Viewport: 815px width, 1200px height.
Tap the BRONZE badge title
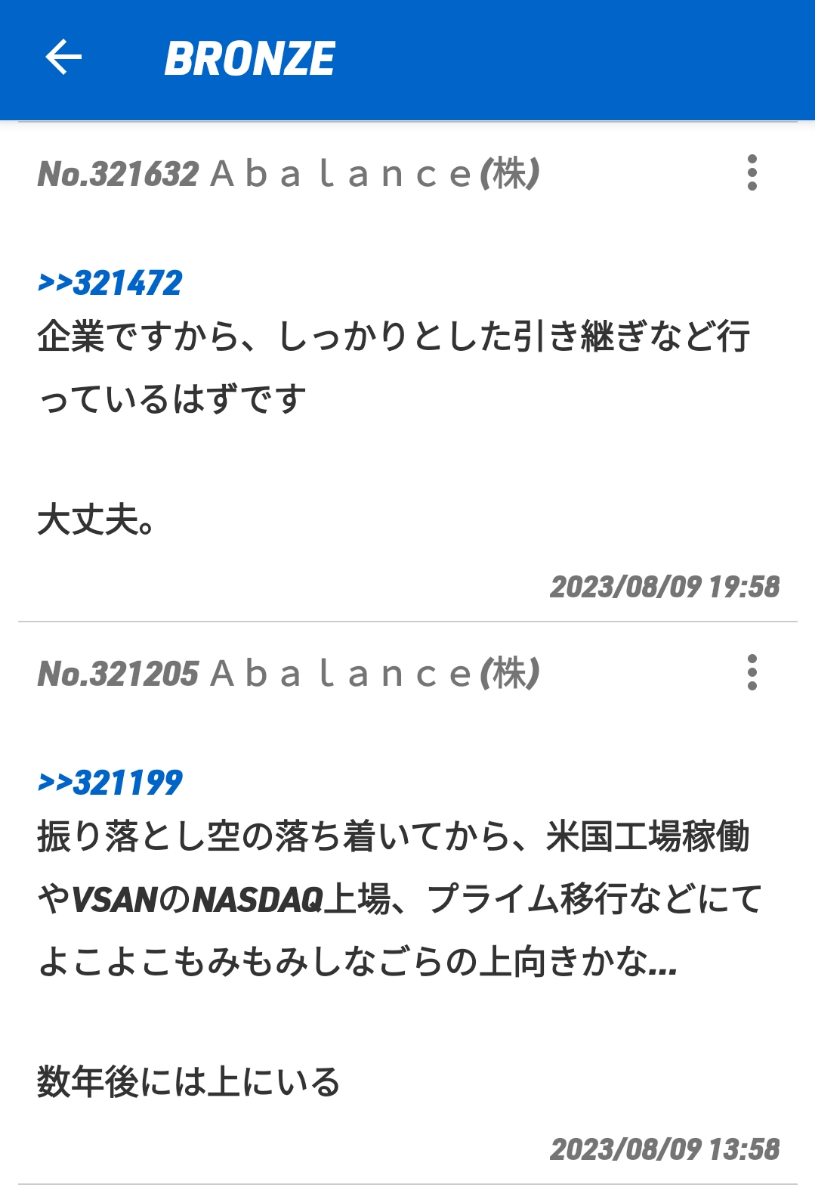coord(248,59)
